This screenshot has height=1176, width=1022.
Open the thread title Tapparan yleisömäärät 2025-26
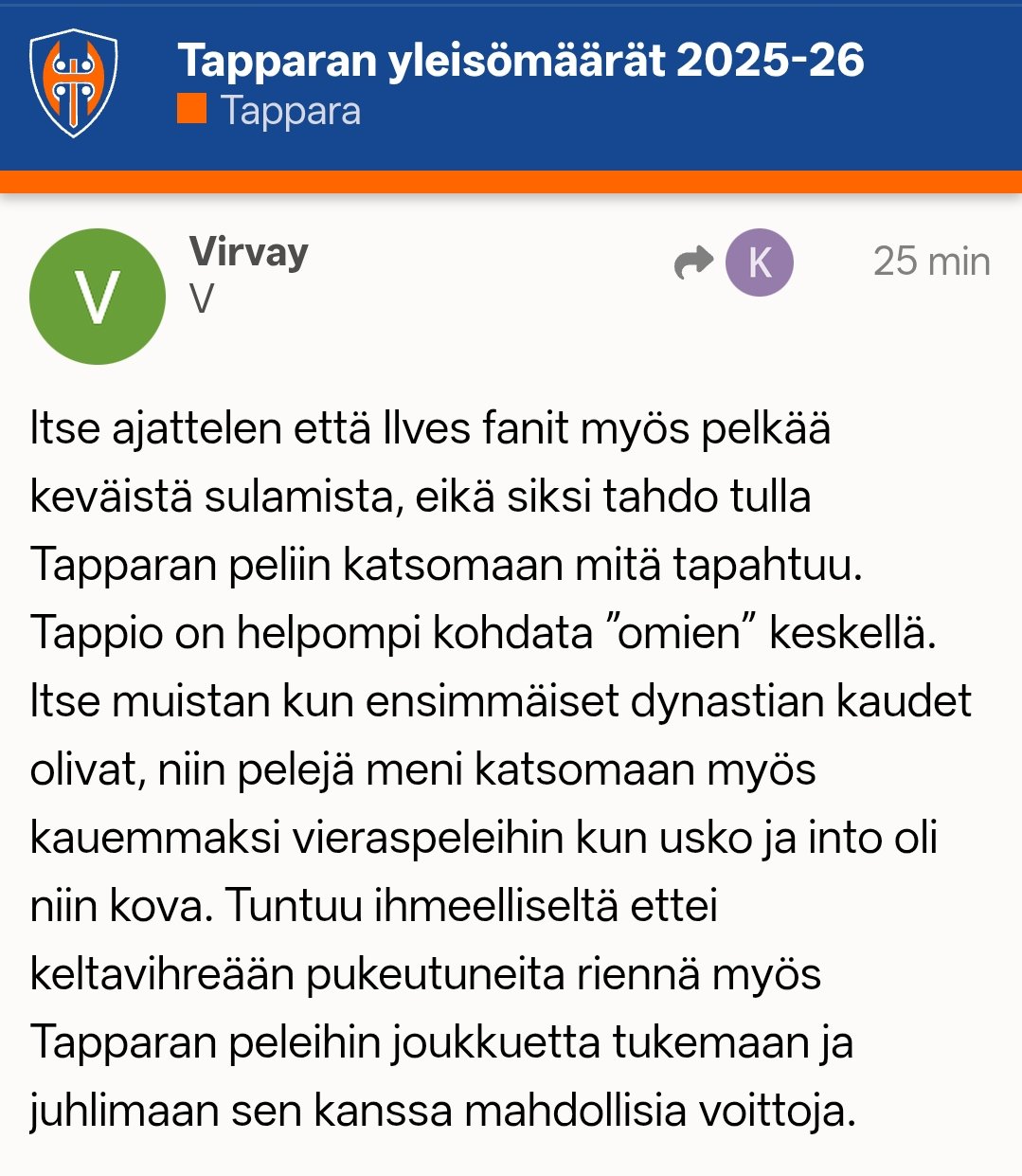[521, 61]
